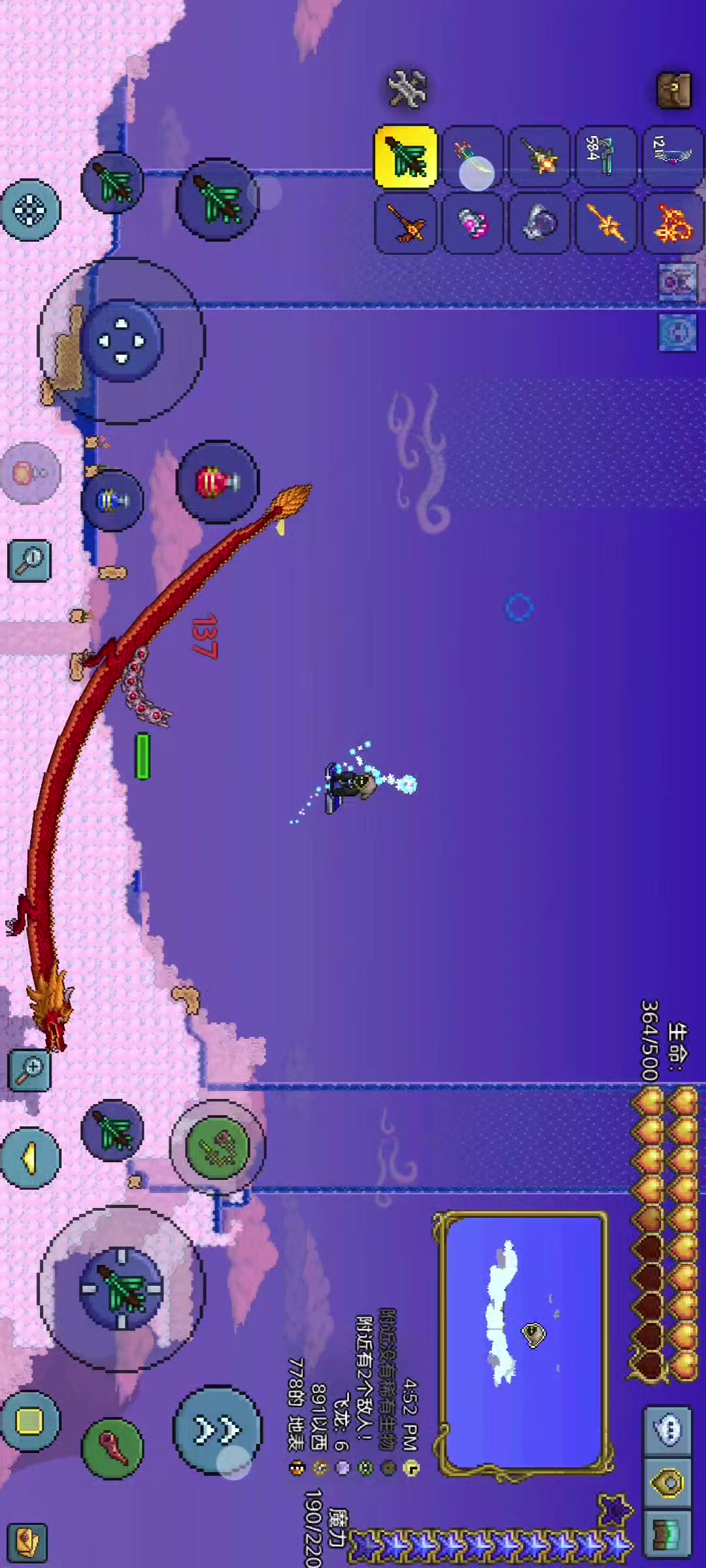The image size is (706, 1568).
Task: Open the crossed wrench and hammer settings icon
Action: click(407, 88)
